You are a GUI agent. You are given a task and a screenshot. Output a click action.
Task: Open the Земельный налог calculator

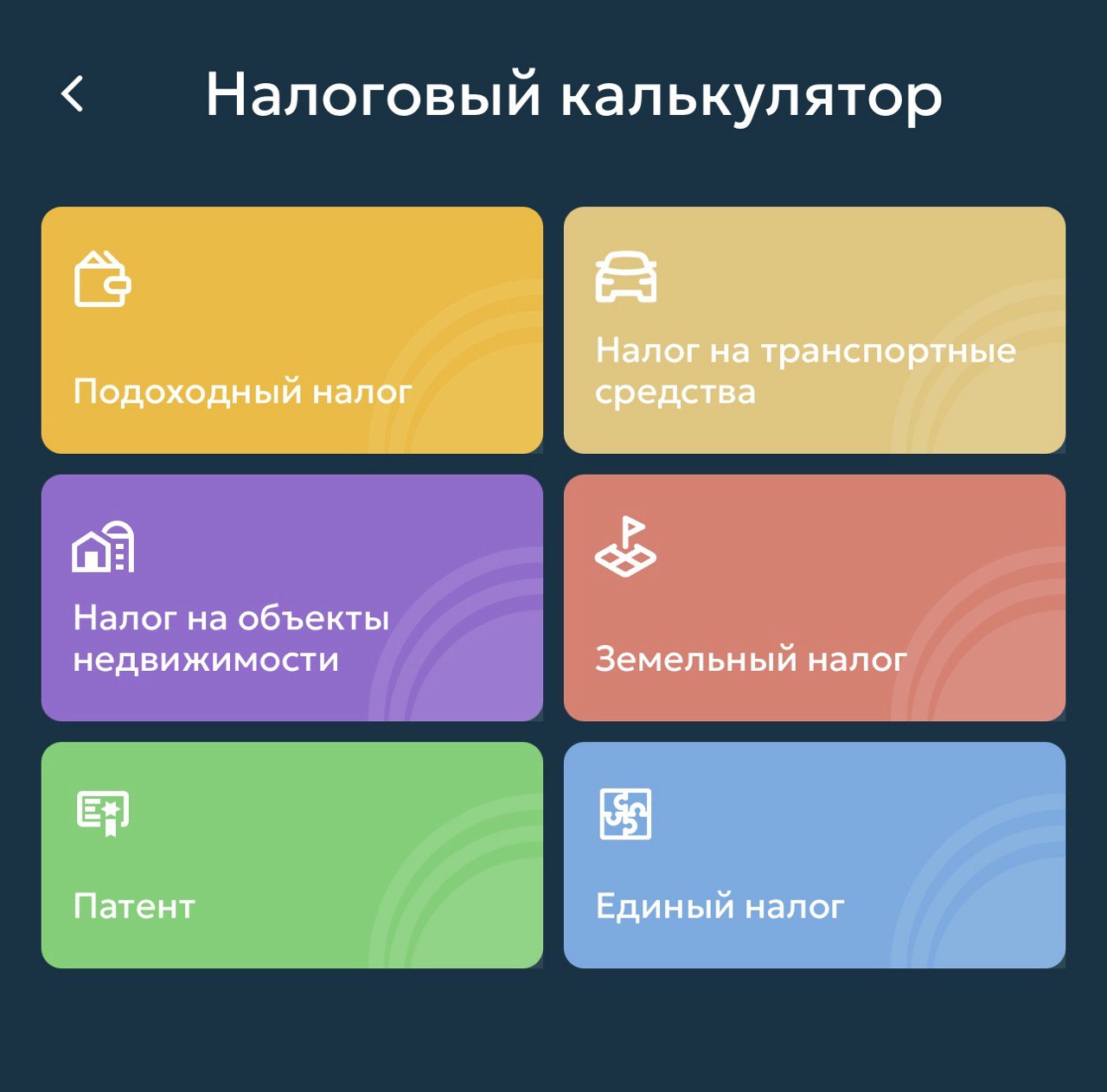814,597
